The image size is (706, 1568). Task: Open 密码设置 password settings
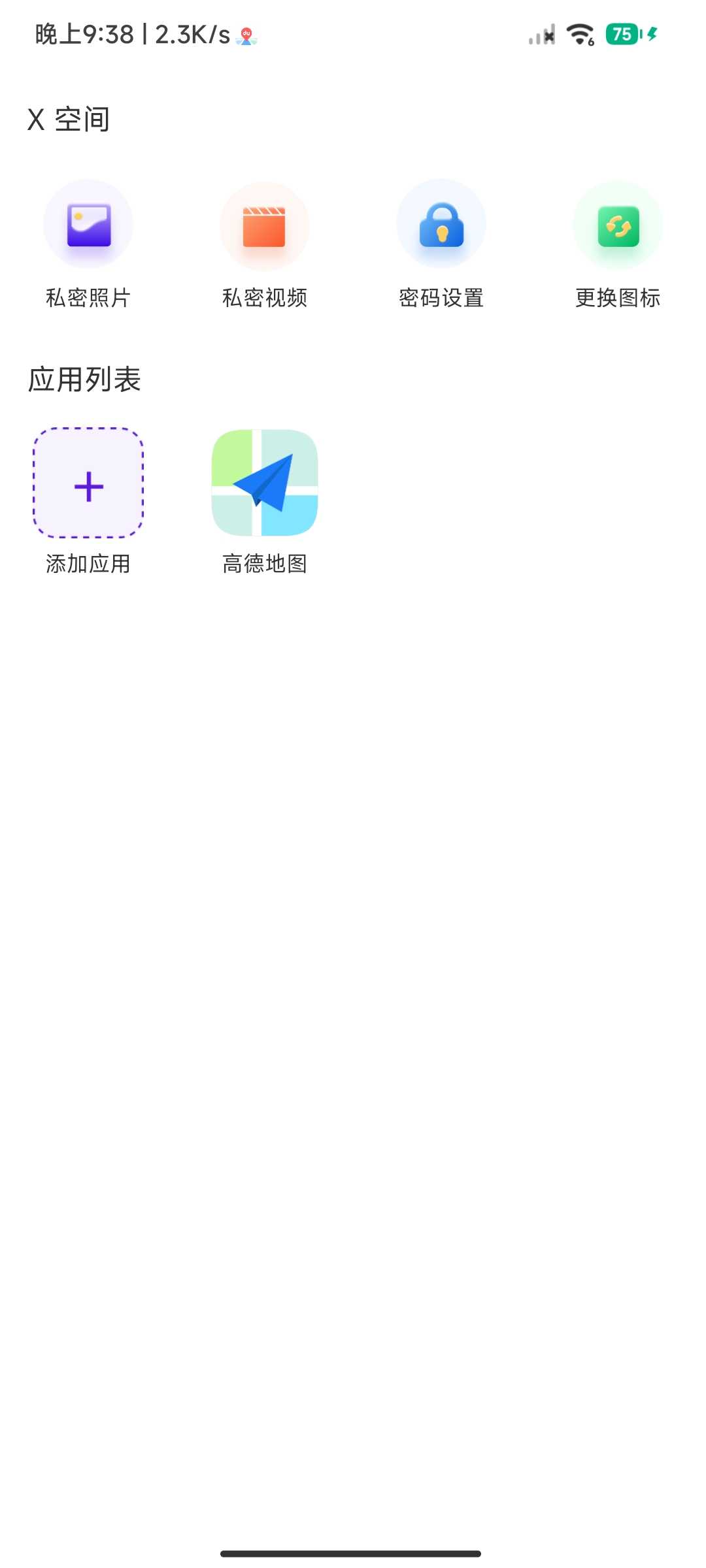441,225
